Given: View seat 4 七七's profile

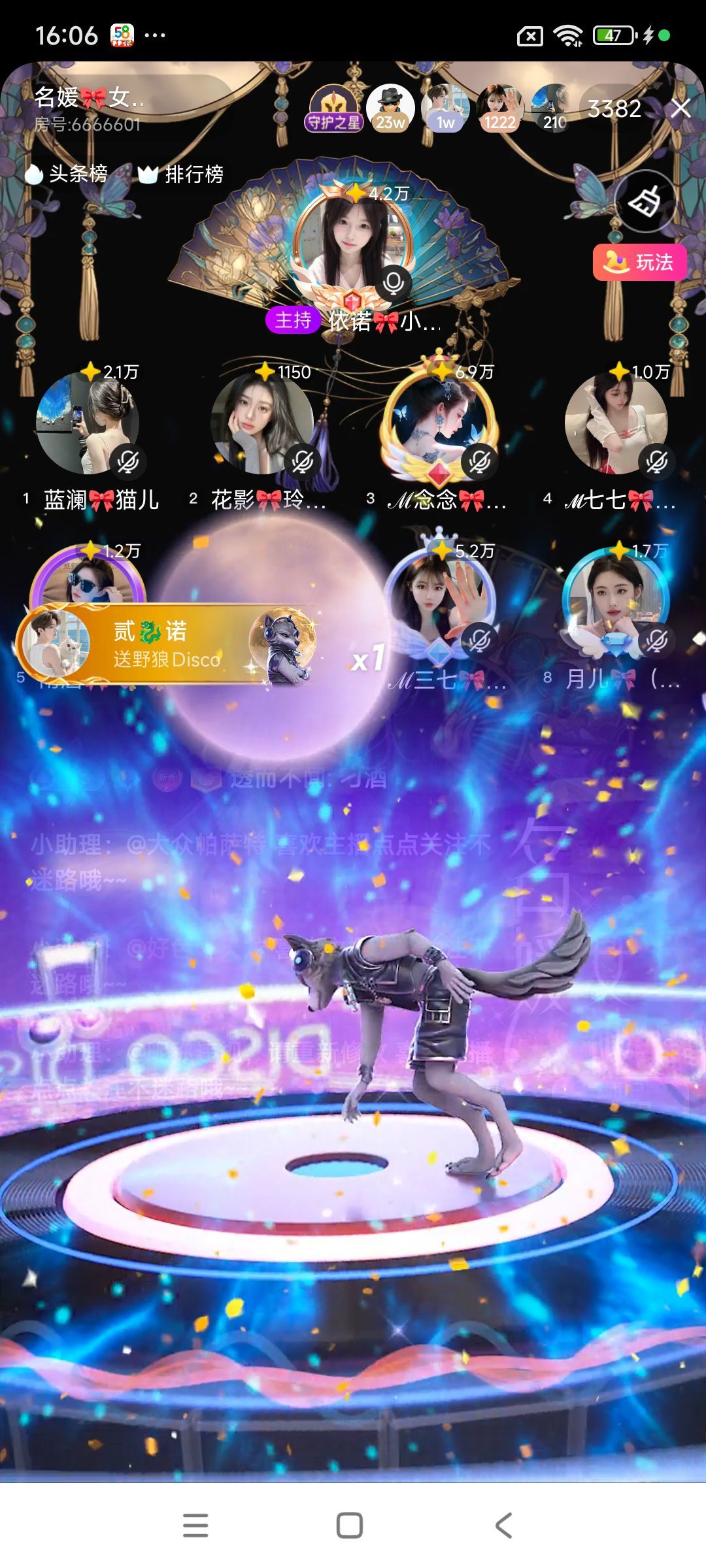Looking at the screenshot, I should pyautogui.click(x=616, y=423).
